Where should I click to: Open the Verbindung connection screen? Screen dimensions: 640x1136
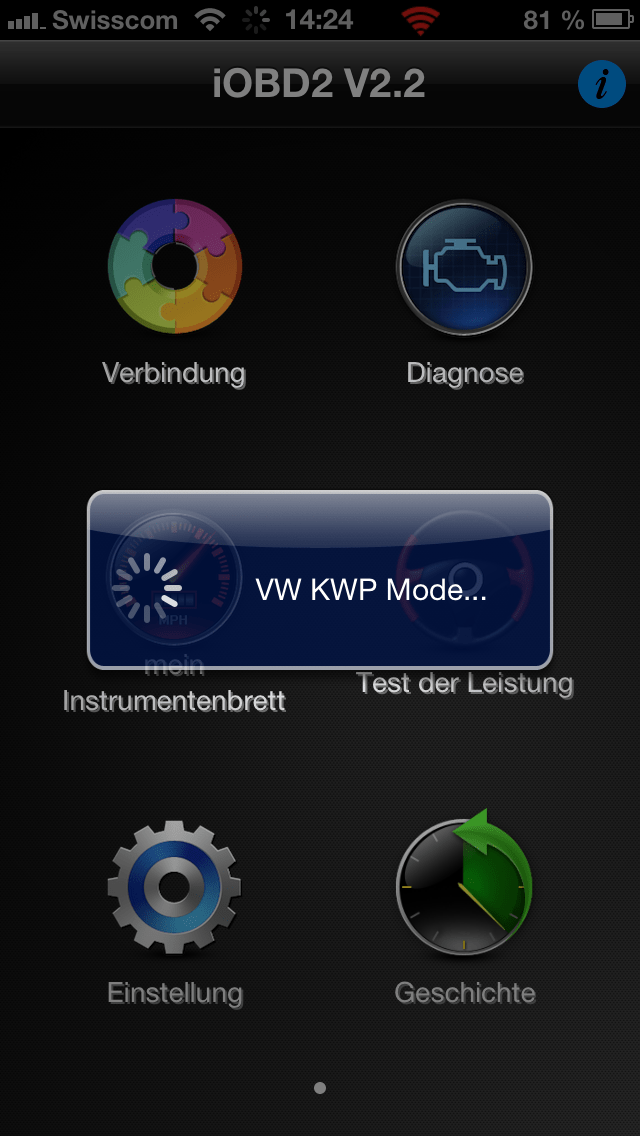[x=174, y=267]
